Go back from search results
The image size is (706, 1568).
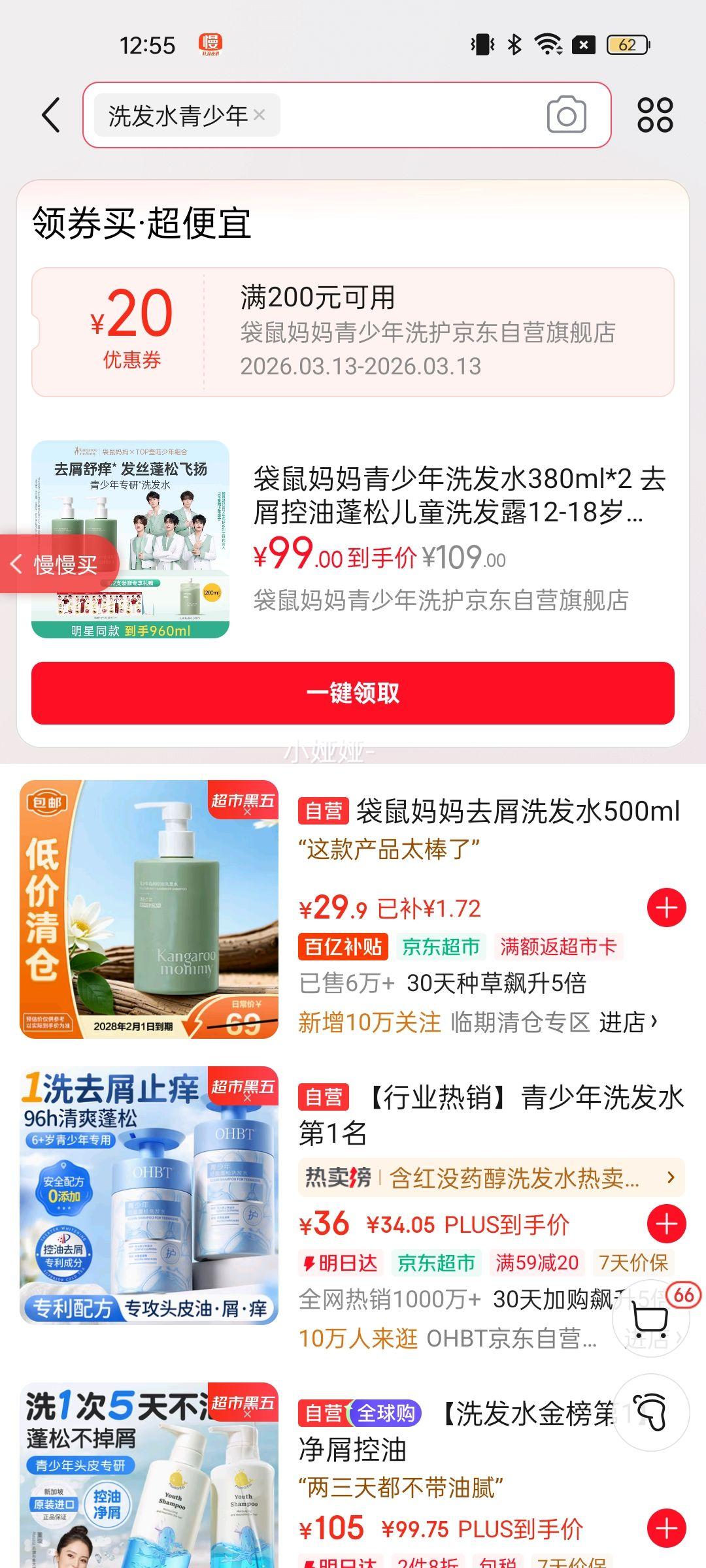click(x=51, y=116)
